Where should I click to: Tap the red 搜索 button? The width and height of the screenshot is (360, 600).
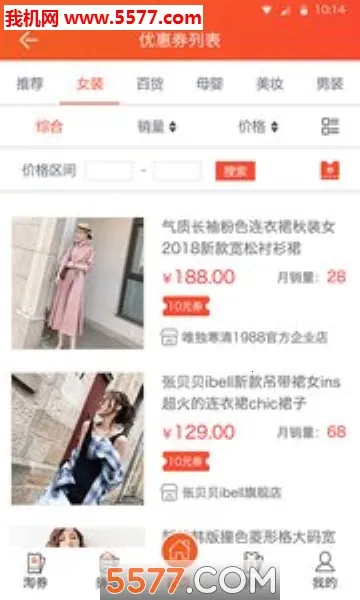click(235, 171)
